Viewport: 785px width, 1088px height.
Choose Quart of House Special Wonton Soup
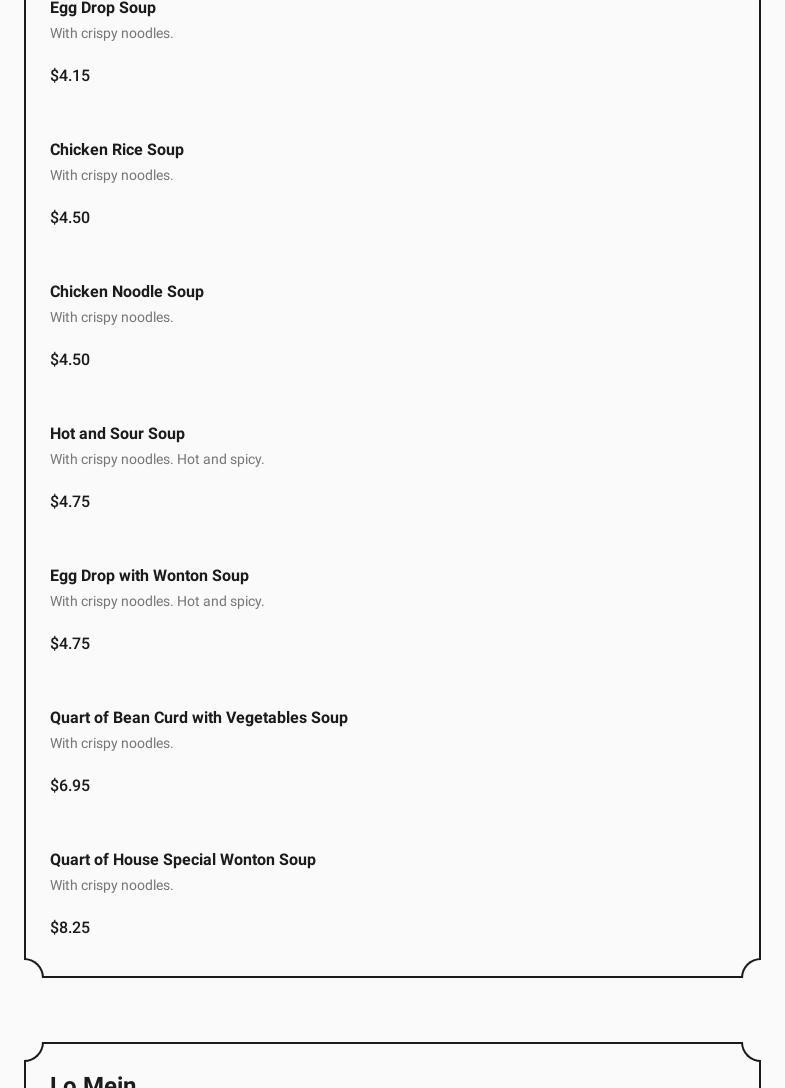pyautogui.click(x=183, y=860)
